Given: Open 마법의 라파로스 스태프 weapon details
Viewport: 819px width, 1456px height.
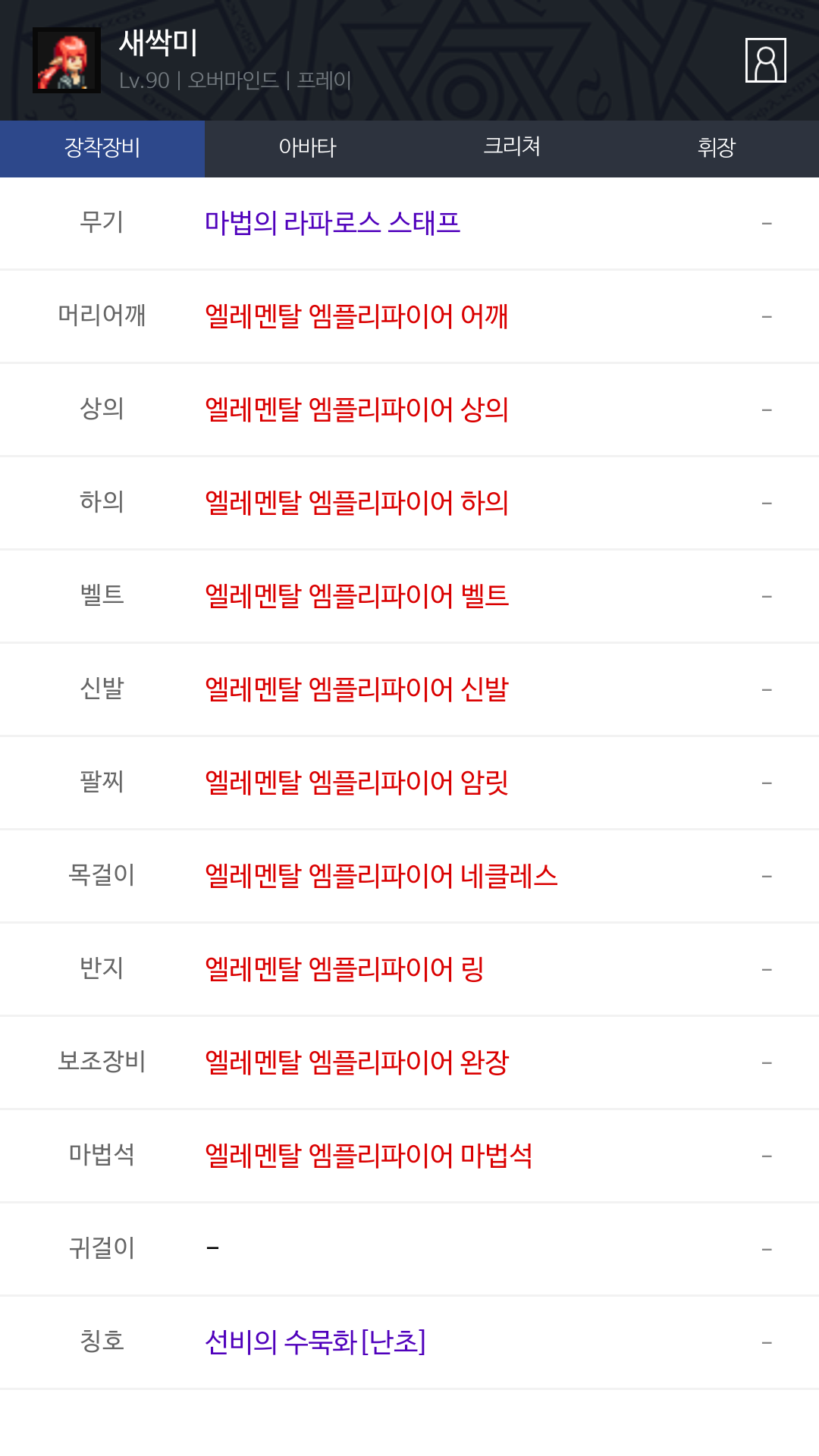Looking at the screenshot, I should click(x=332, y=223).
